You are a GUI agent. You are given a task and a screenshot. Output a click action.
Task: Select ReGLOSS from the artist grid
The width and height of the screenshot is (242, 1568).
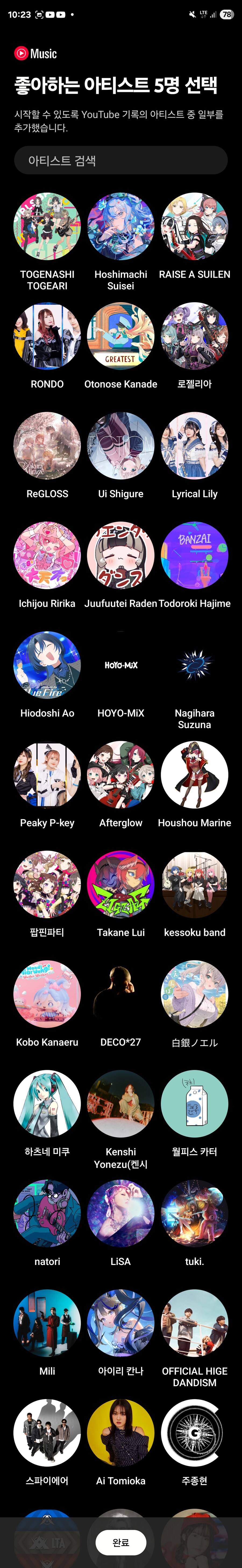tap(47, 446)
